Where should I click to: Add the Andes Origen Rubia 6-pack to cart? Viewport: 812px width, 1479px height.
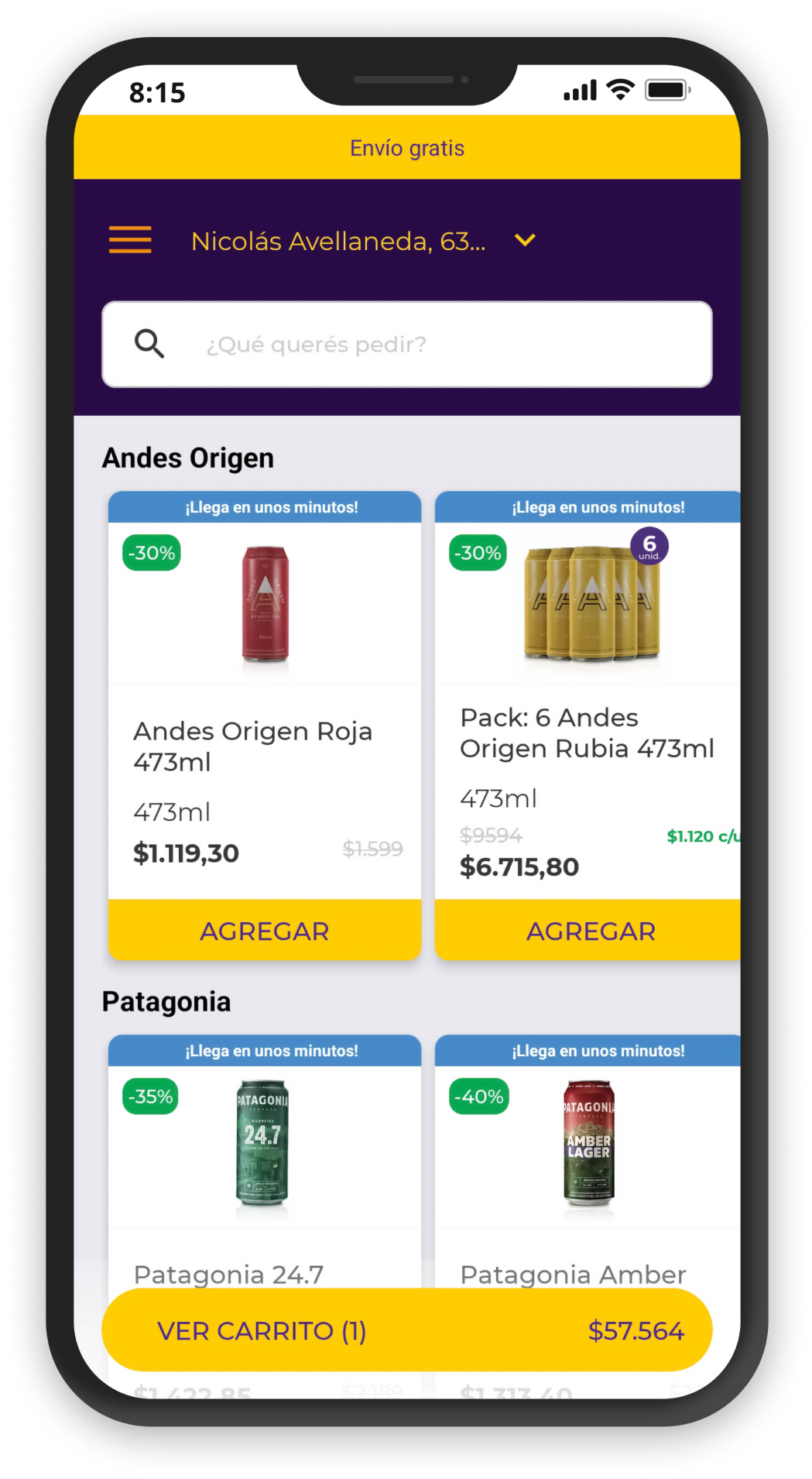tap(590, 930)
